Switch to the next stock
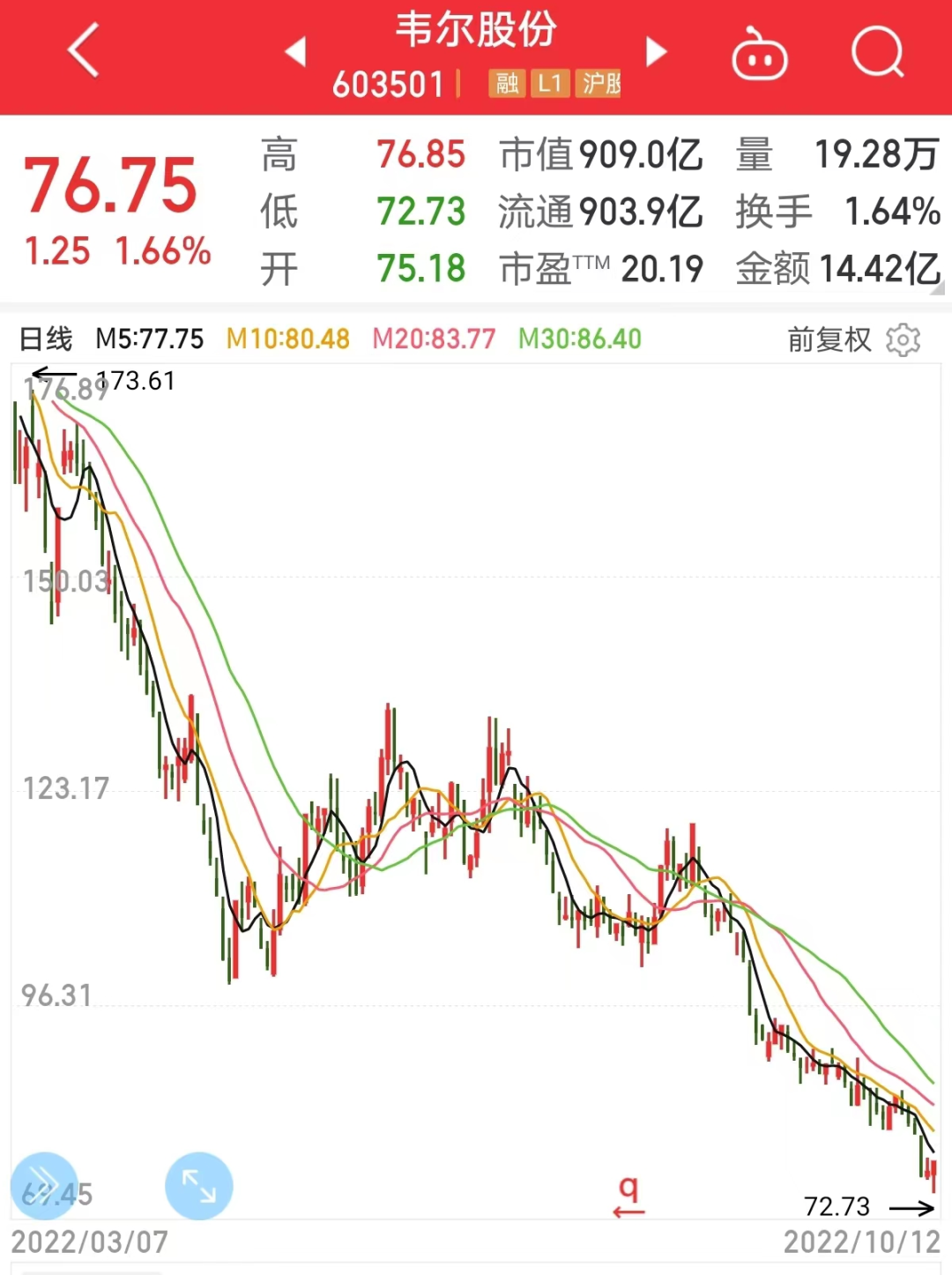The width and height of the screenshot is (952, 1275). 655,52
